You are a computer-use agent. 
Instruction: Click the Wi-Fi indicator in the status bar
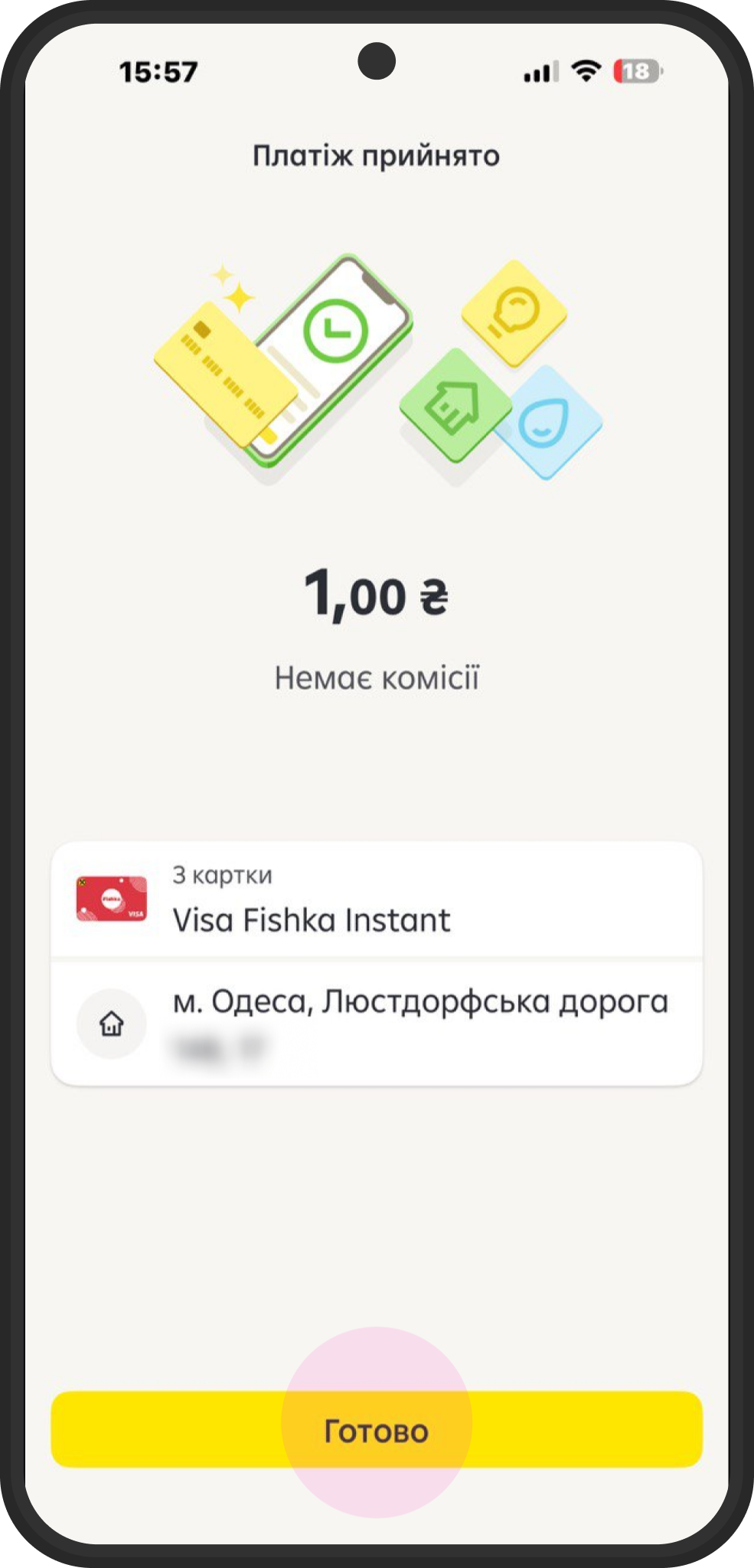pyautogui.click(x=585, y=72)
